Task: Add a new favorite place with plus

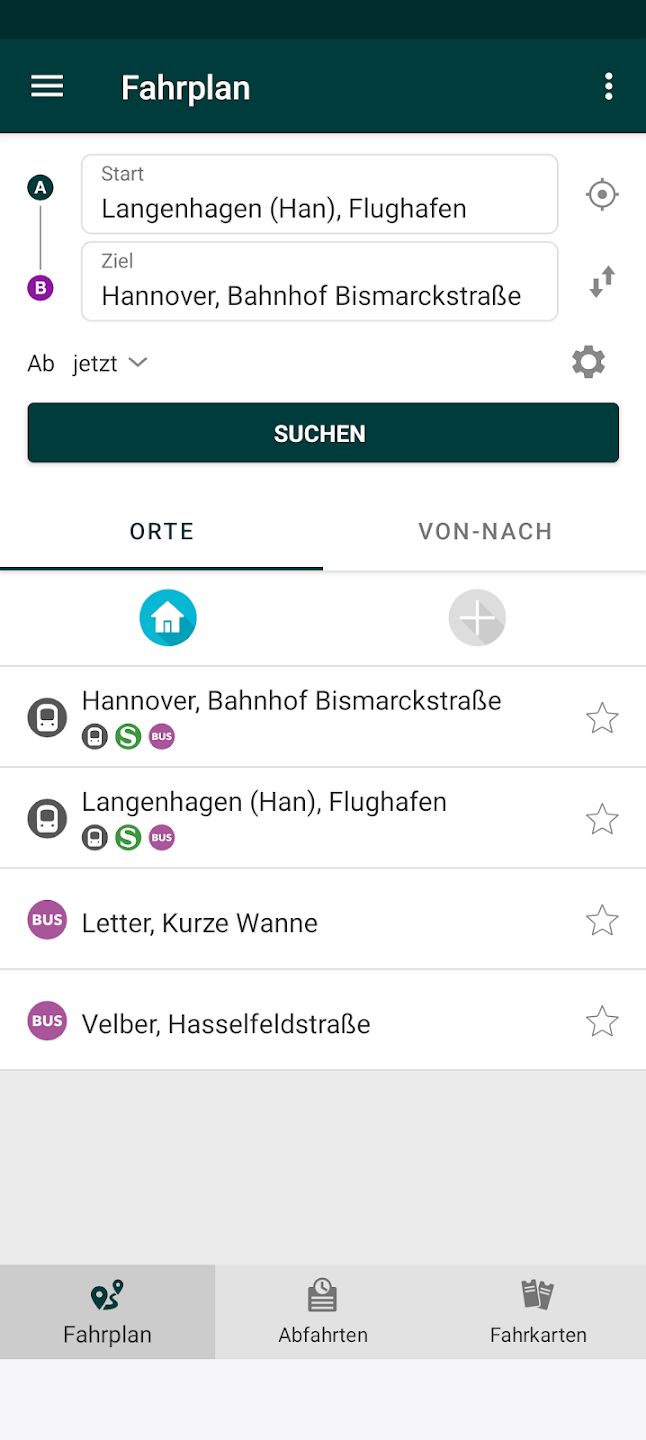Action: [x=477, y=619]
